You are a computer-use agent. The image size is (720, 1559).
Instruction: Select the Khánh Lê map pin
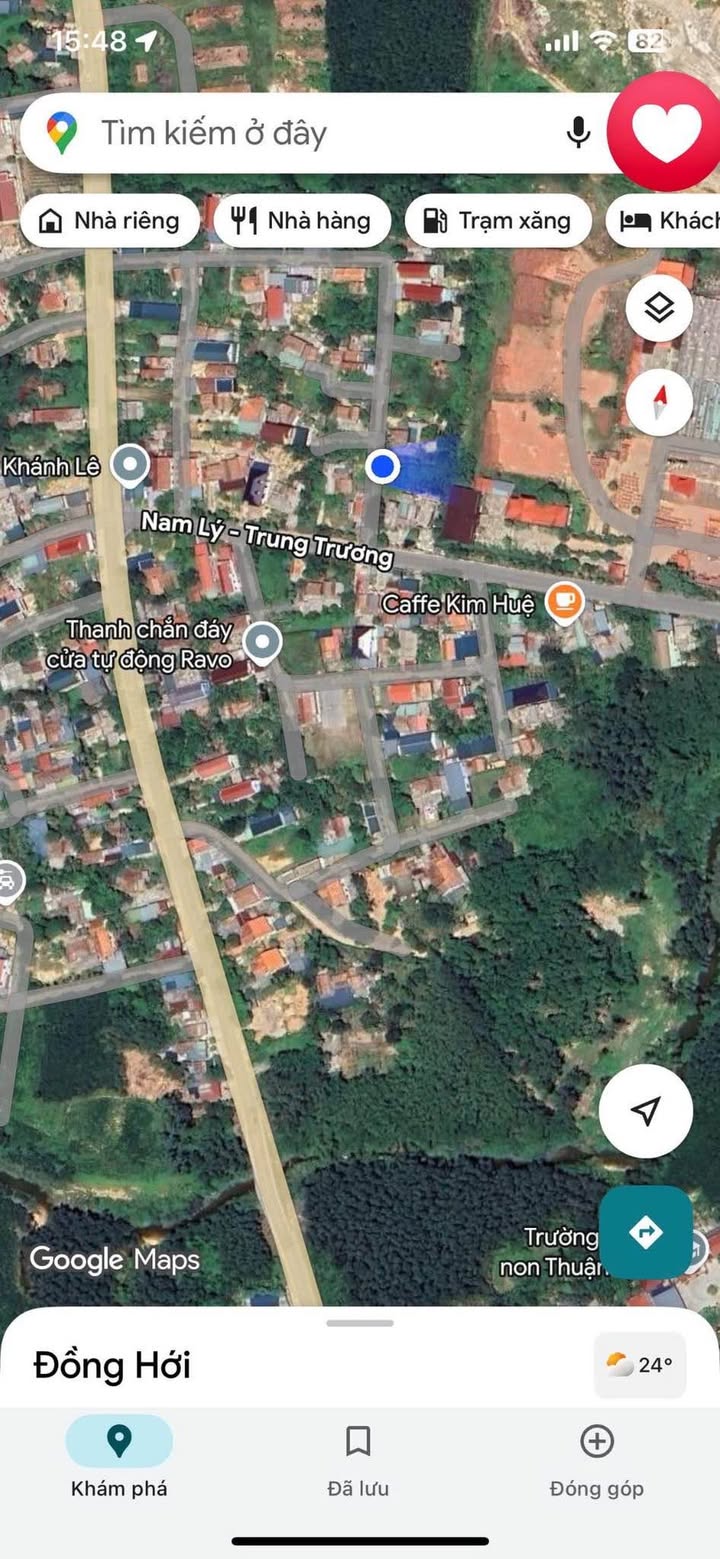point(129,466)
